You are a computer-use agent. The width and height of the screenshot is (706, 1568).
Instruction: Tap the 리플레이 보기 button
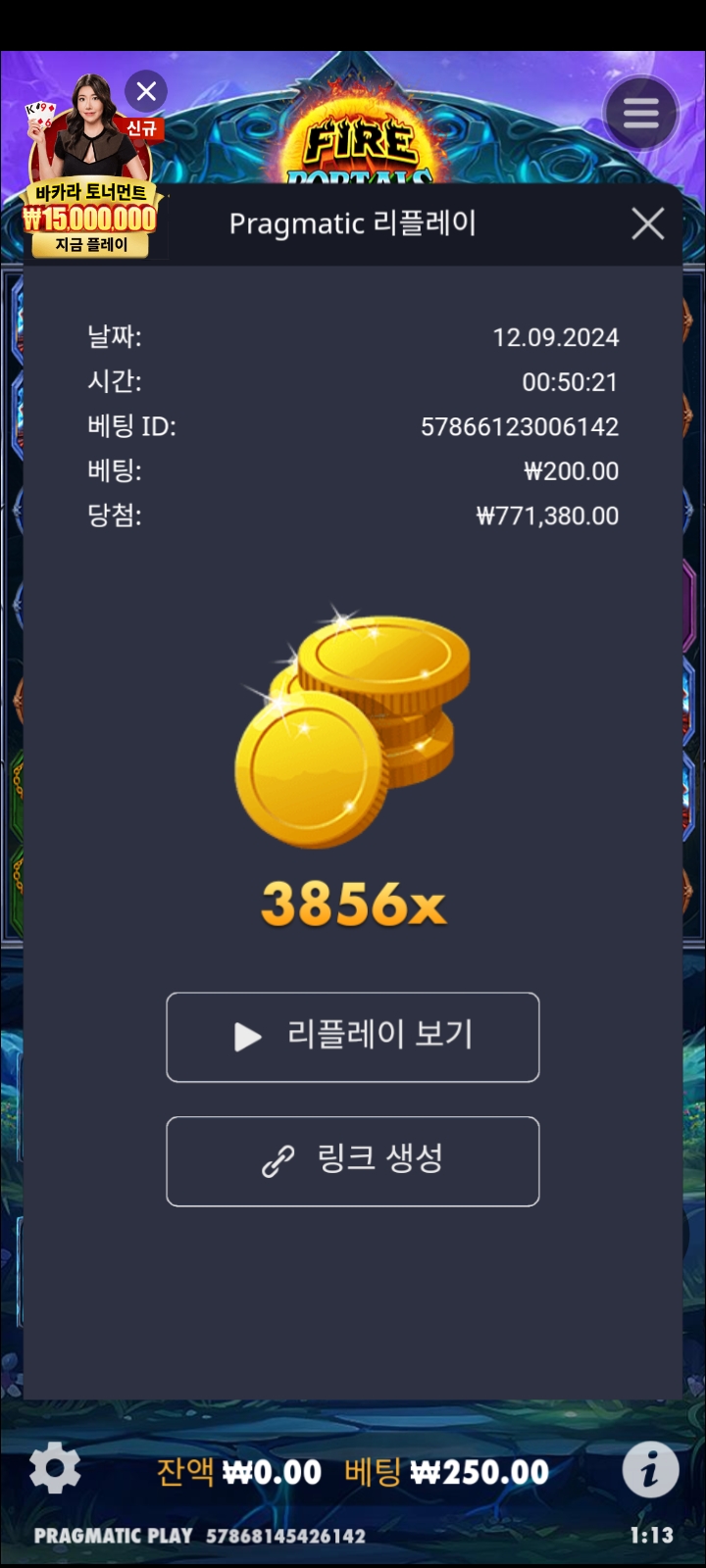point(353,1037)
